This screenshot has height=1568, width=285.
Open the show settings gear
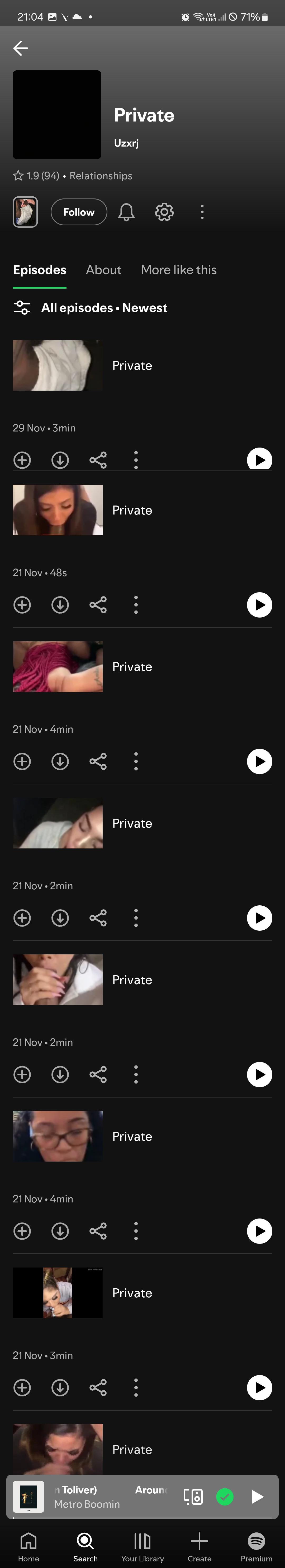[x=164, y=212]
